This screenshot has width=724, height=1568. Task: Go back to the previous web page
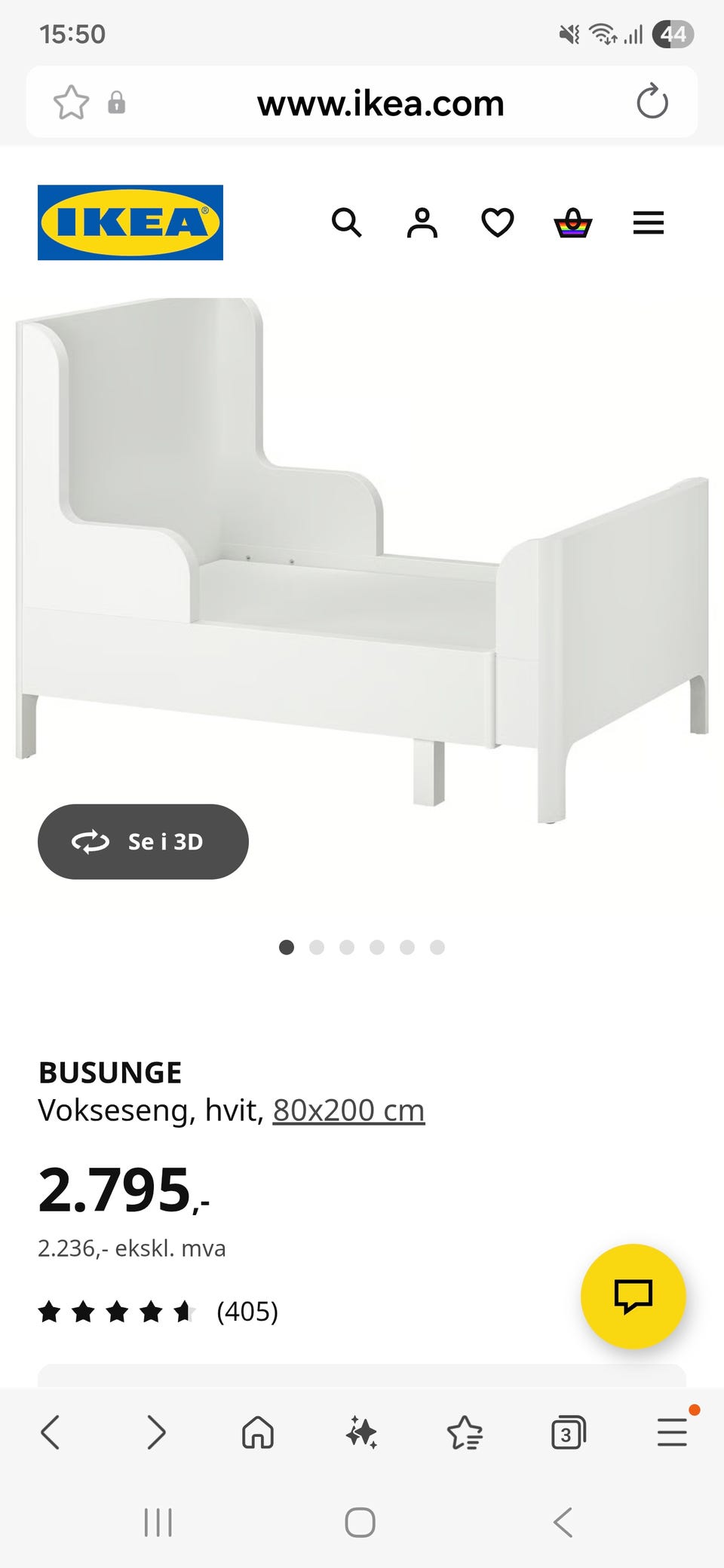coord(51,1432)
